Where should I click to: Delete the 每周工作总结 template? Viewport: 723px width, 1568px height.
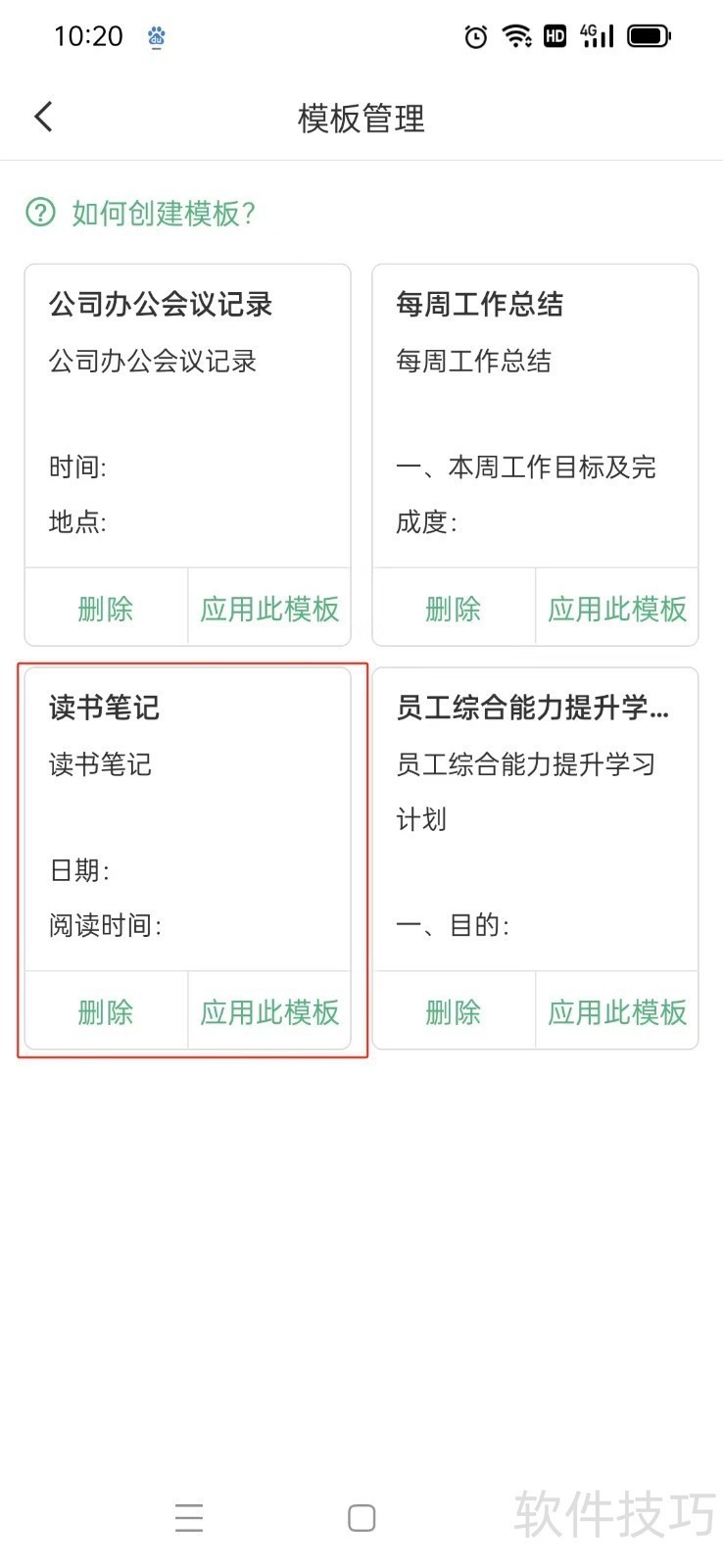click(x=454, y=609)
